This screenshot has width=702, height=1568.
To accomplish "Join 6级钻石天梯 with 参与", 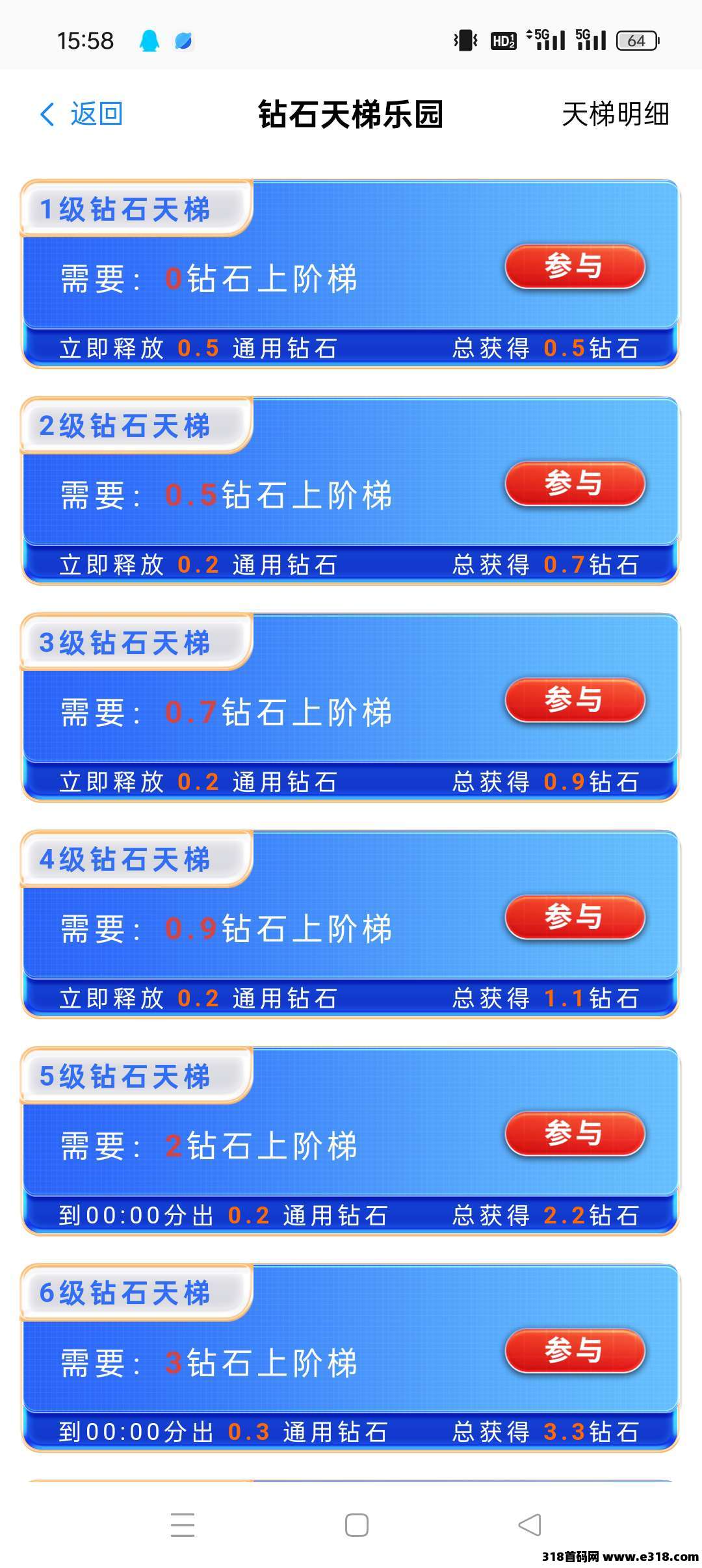I will [575, 1351].
